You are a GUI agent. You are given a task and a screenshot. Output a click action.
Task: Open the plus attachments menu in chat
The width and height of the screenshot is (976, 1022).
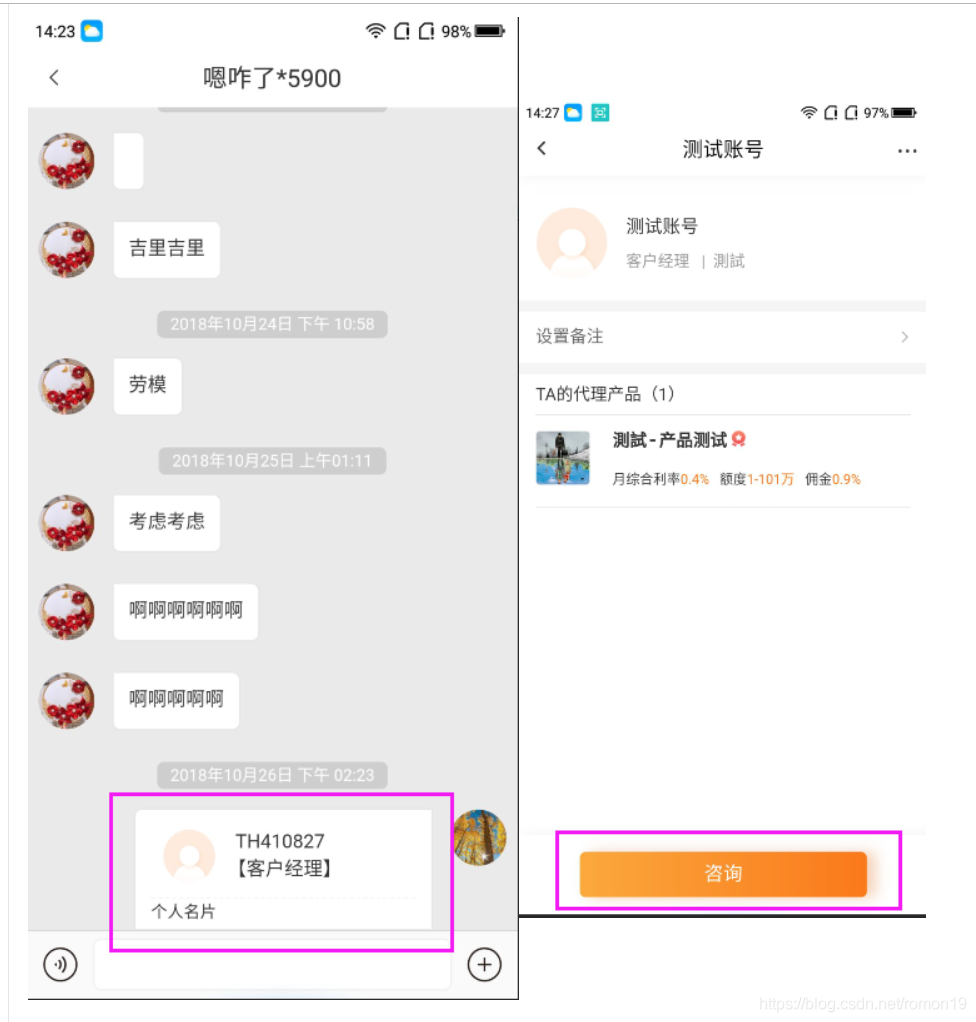click(x=485, y=965)
